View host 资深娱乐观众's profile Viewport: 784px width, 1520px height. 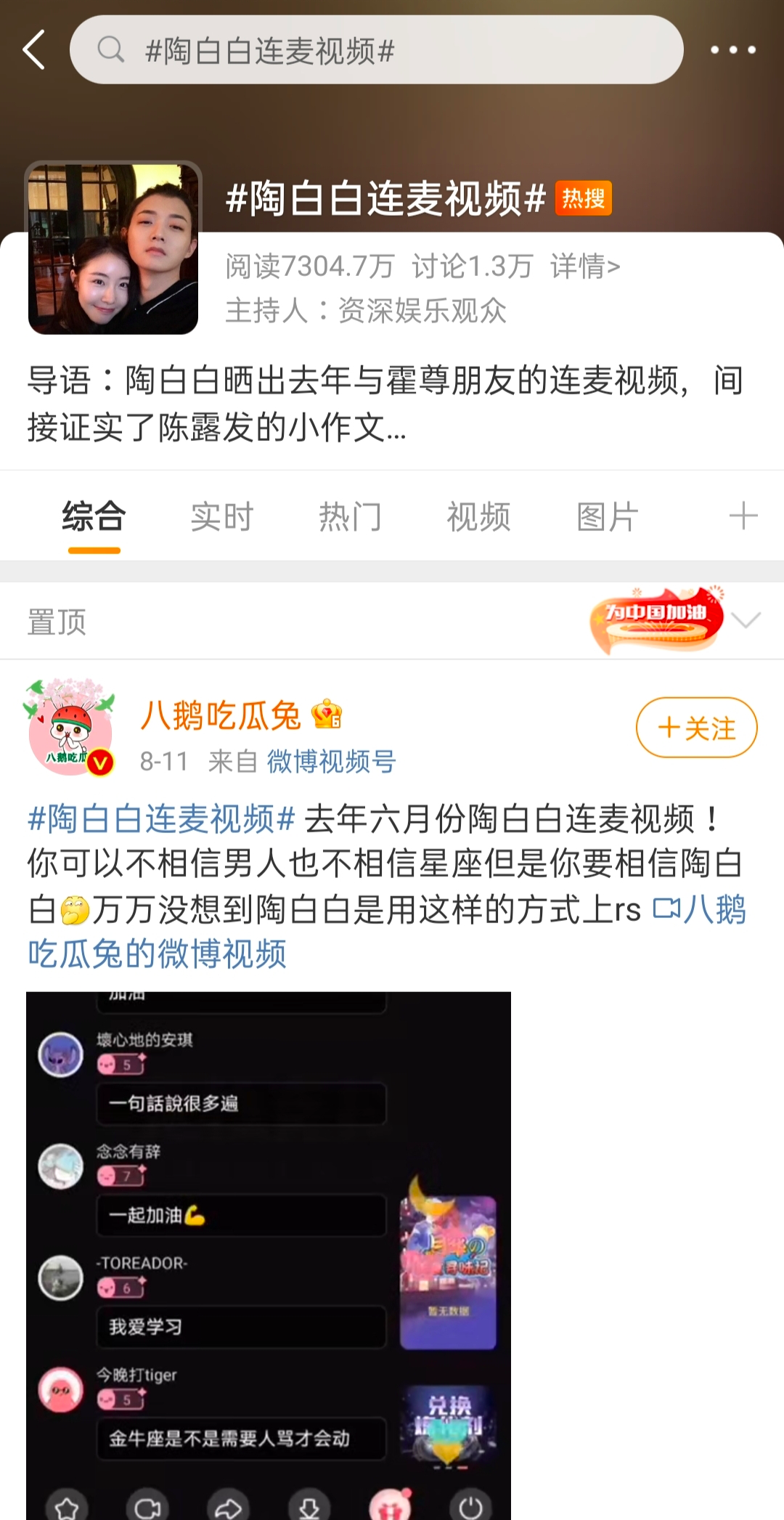pos(422,311)
